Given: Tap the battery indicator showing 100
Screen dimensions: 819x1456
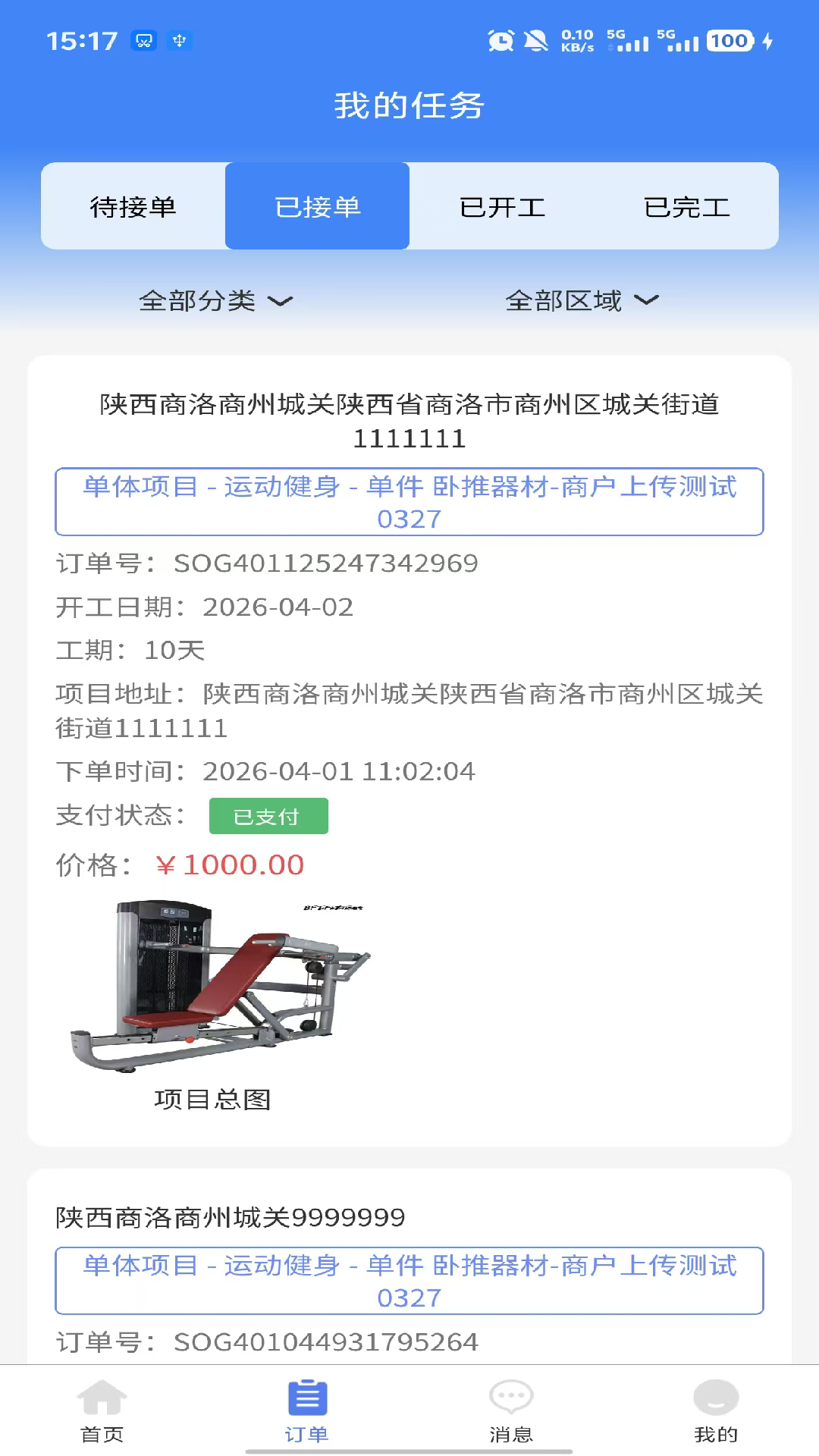Looking at the screenshot, I should (728, 40).
